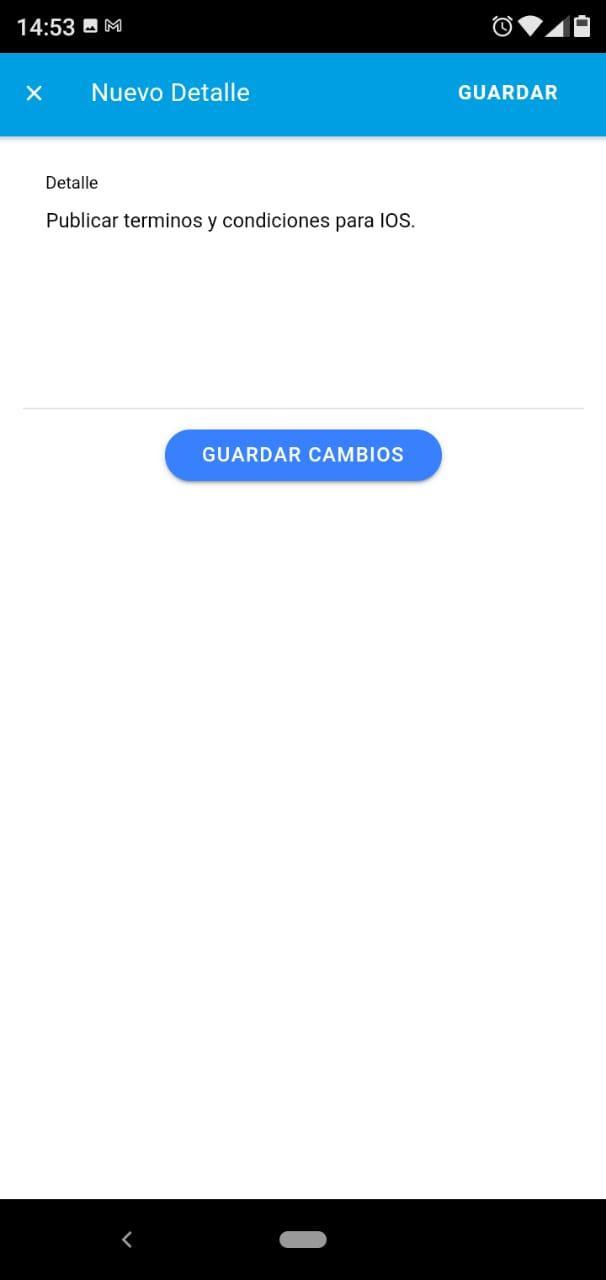The image size is (606, 1280).
Task: Go back using system navigation arrow
Action: (x=127, y=1239)
